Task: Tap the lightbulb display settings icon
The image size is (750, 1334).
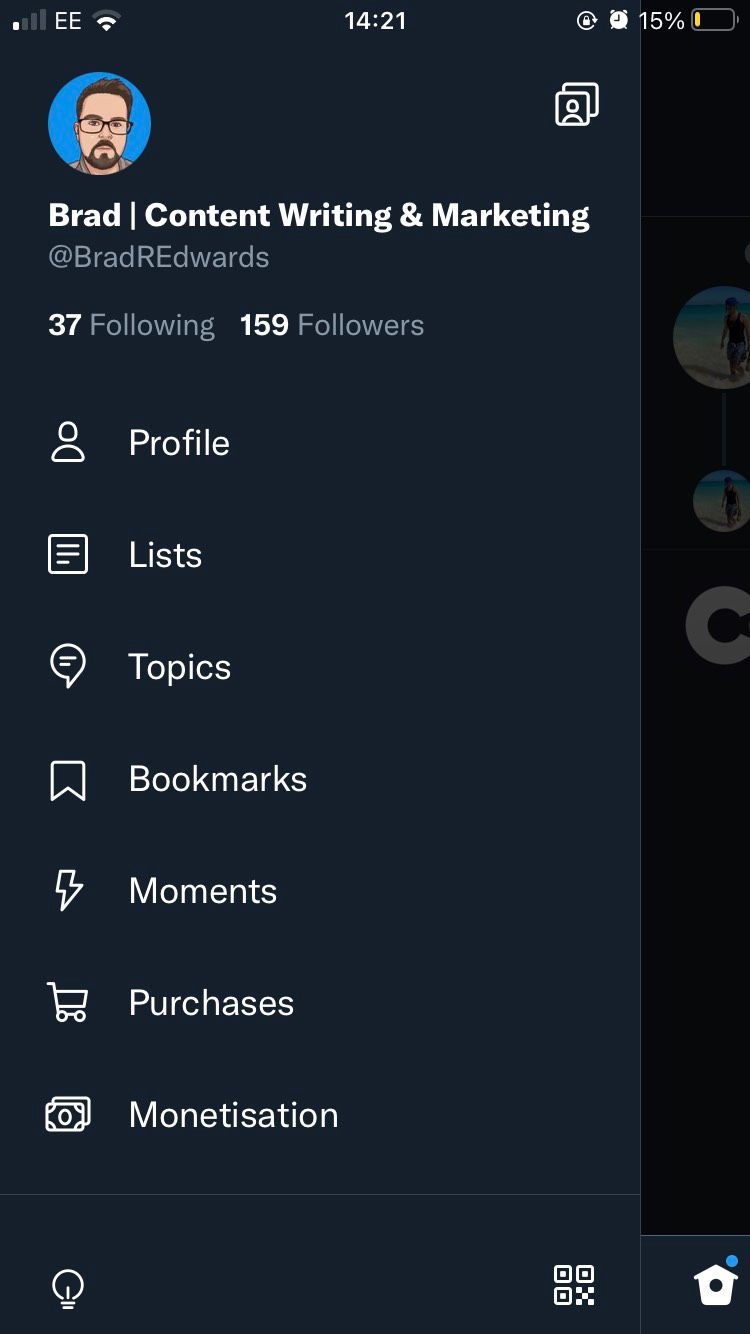Action: (x=68, y=1288)
